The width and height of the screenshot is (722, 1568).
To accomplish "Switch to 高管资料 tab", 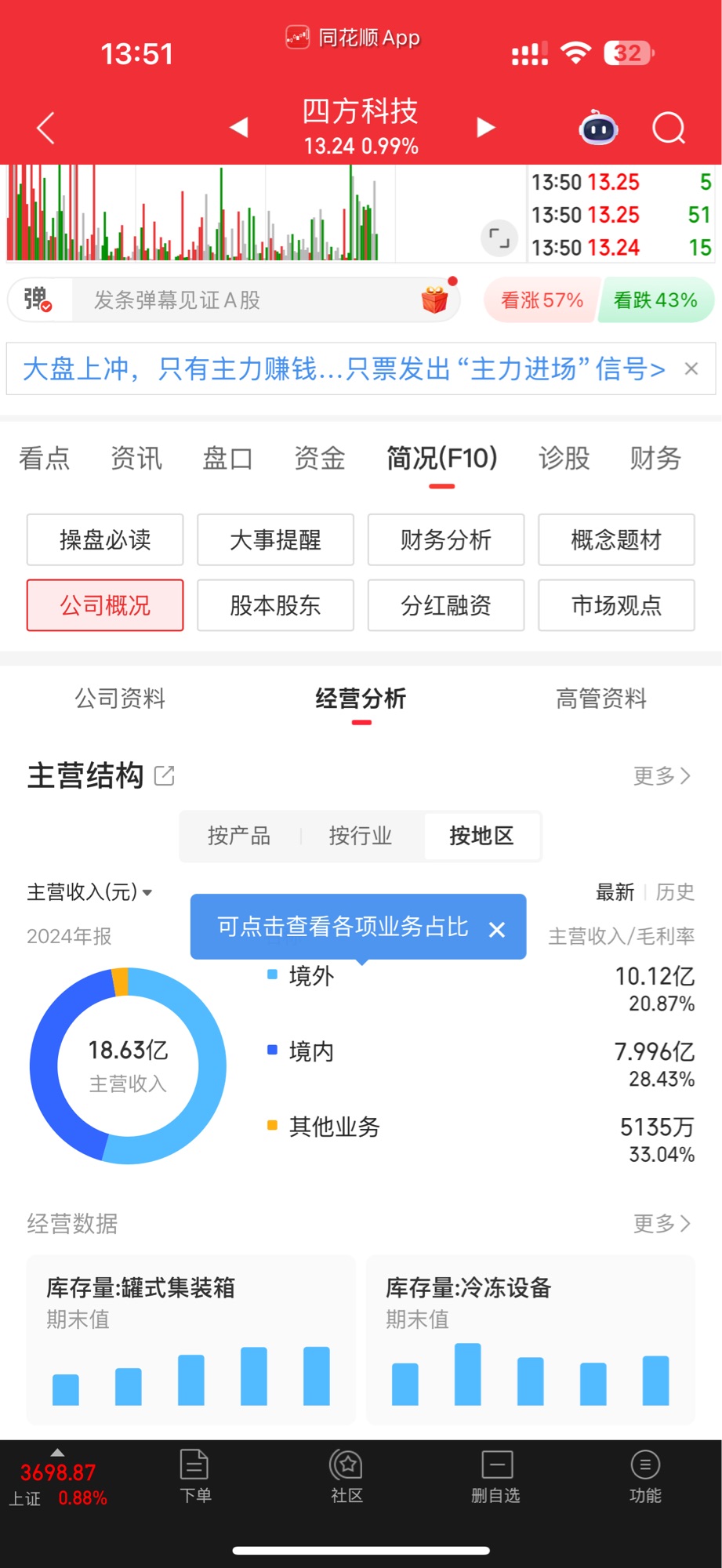I will [600, 699].
